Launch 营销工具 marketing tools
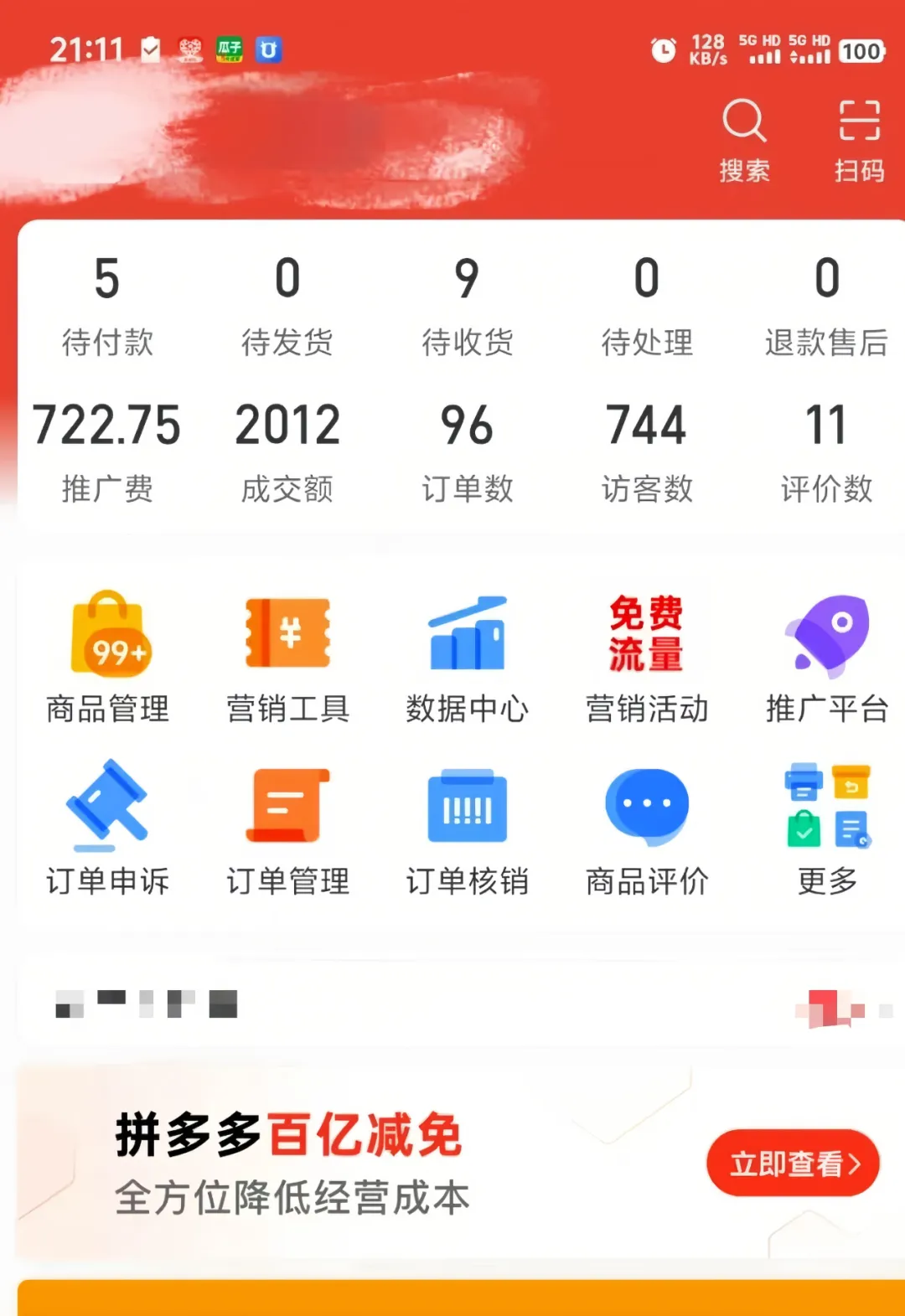The image size is (905, 1316). coord(287,658)
